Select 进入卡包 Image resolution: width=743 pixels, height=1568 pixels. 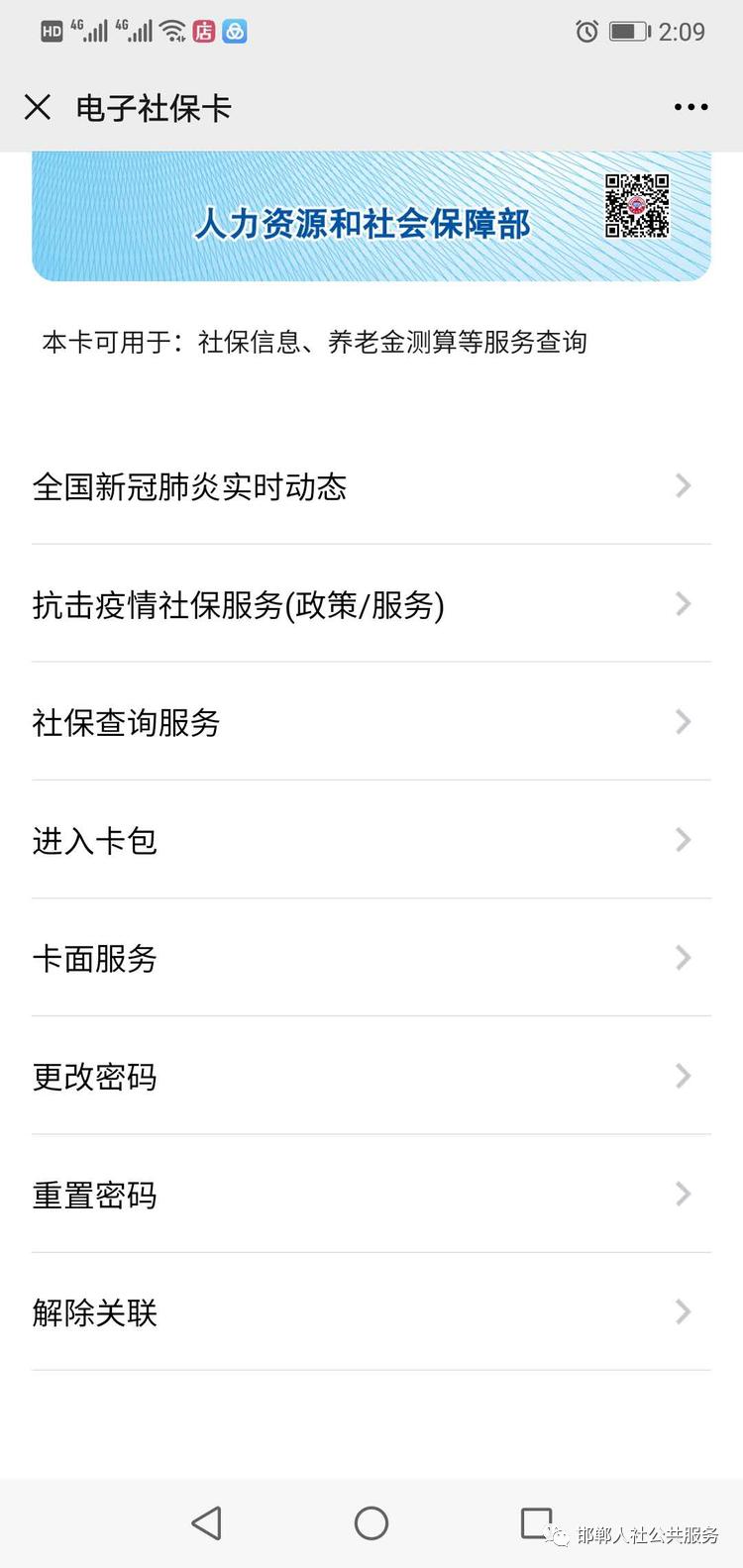click(371, 840)
